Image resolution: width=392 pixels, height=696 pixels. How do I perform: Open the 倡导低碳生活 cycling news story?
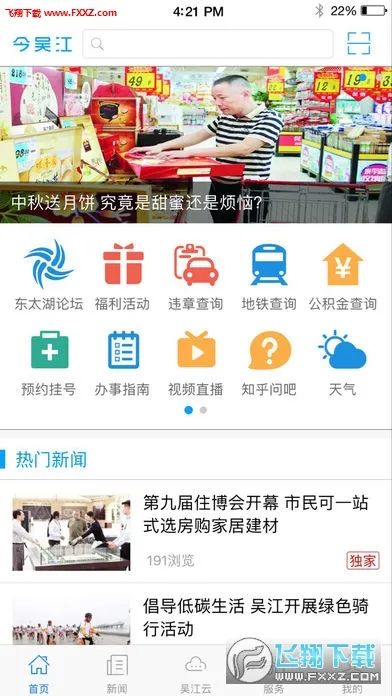click(196, 614)
